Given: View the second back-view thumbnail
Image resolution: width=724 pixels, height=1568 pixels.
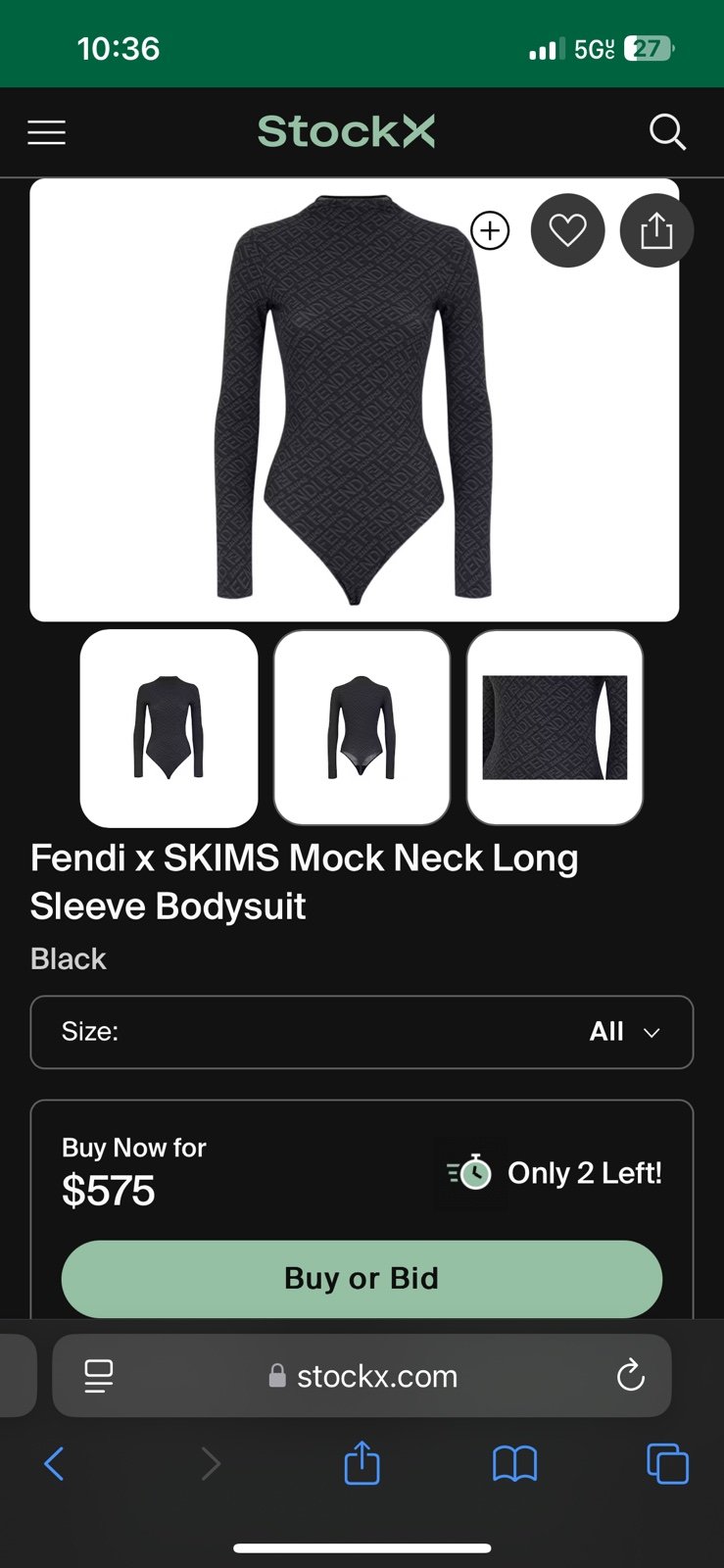Looking at the screenshot, I should [x=362, y=728].
